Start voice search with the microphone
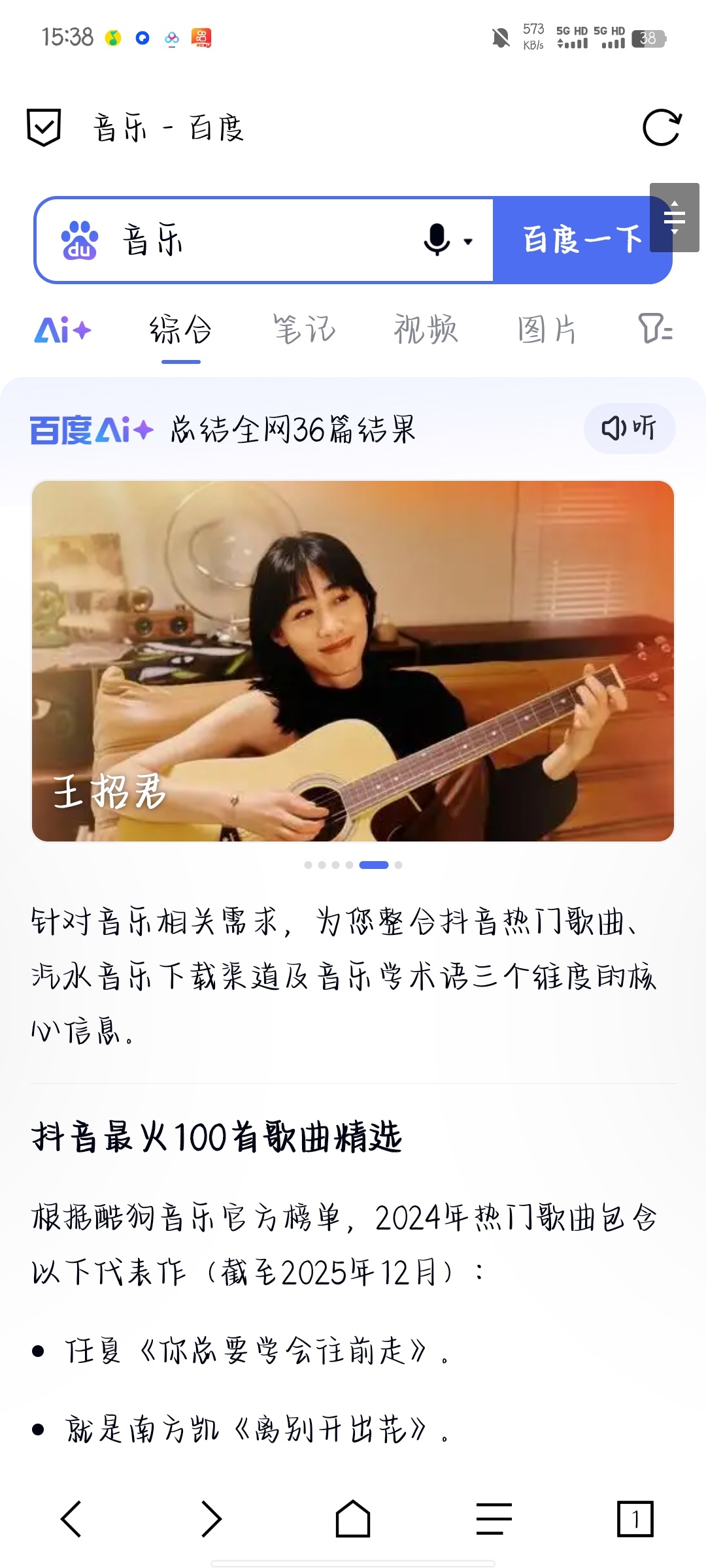This screenshot has height=1568, width=706. pos(437,240)
